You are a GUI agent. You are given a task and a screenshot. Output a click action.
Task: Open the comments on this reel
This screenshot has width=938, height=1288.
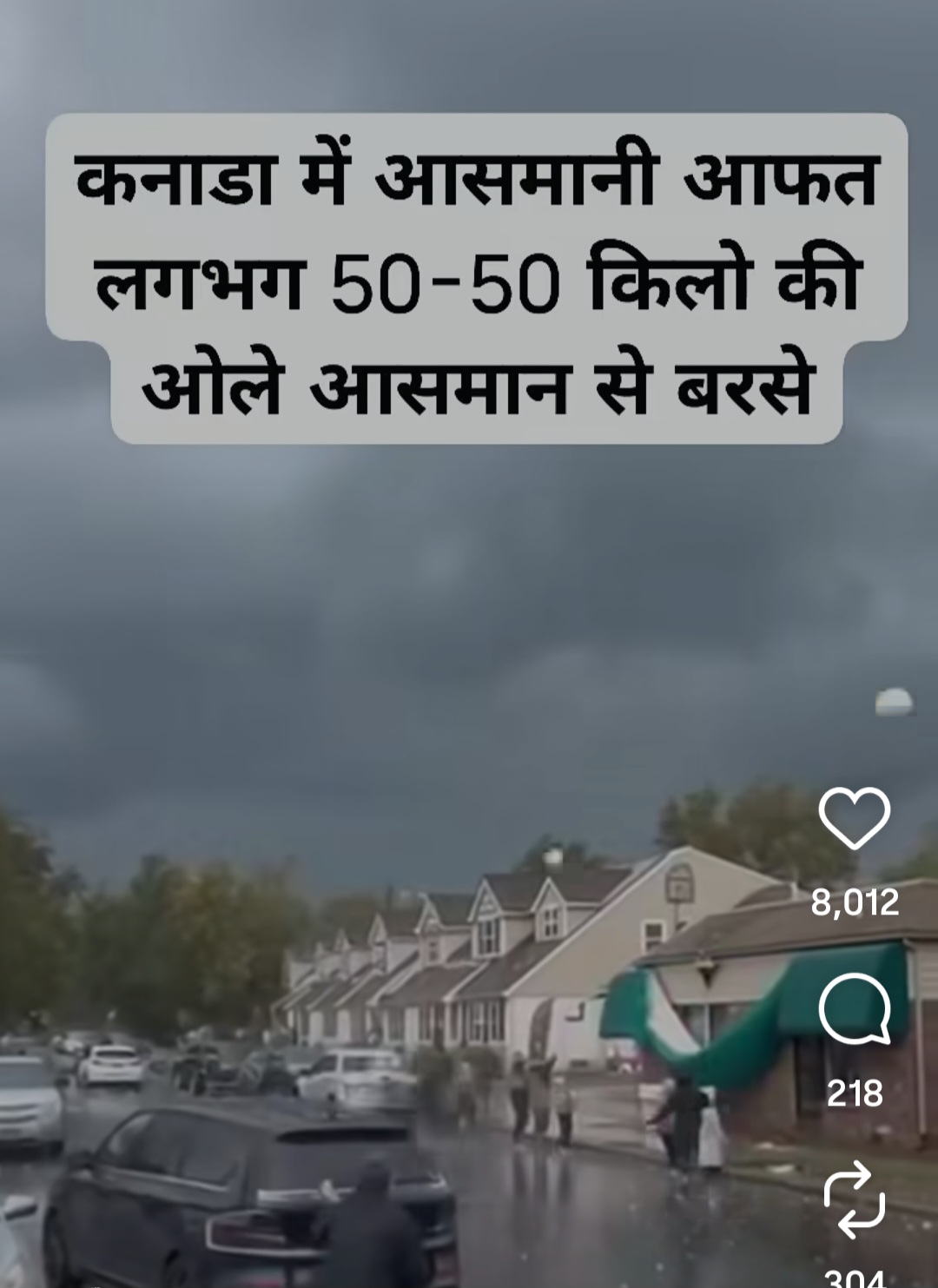tap(855, 1009)
